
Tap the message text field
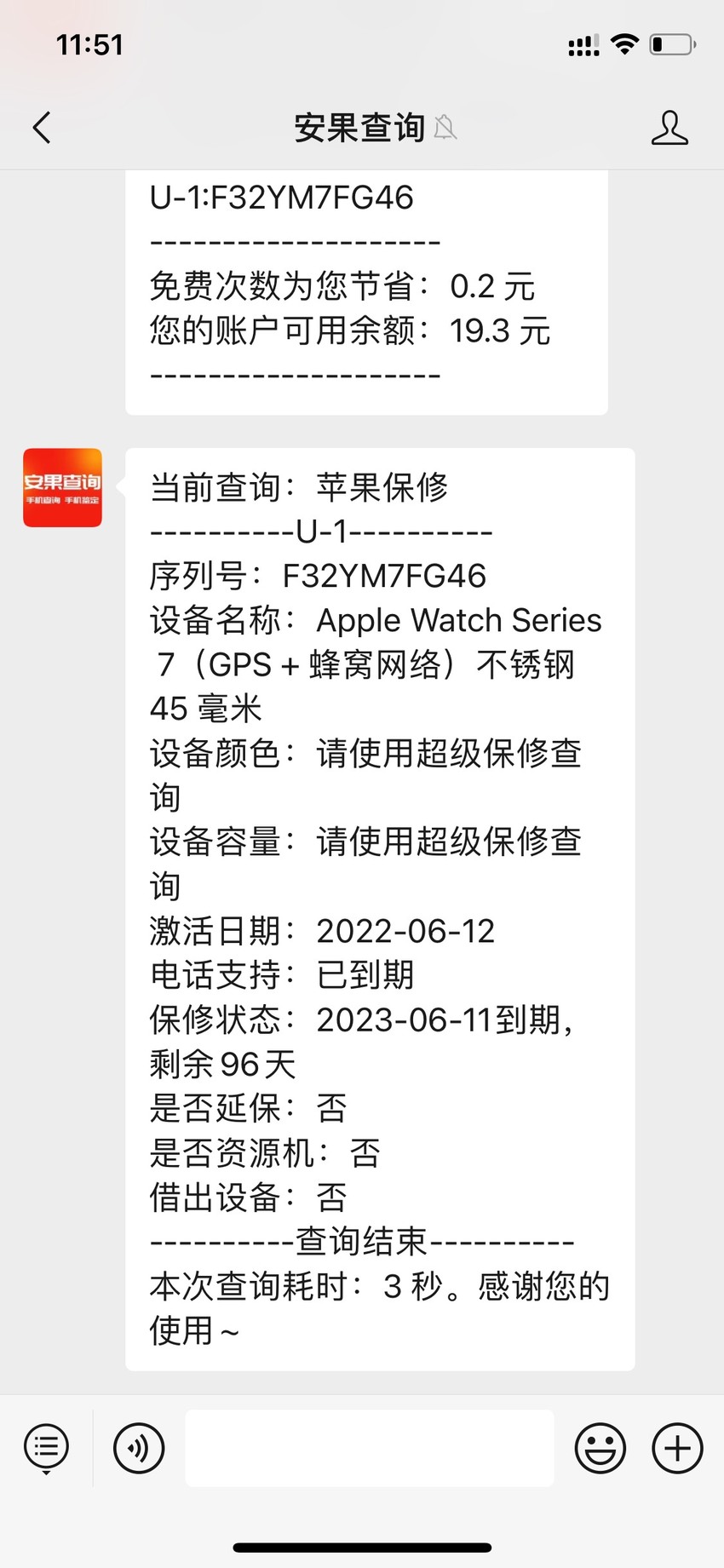370,1448
